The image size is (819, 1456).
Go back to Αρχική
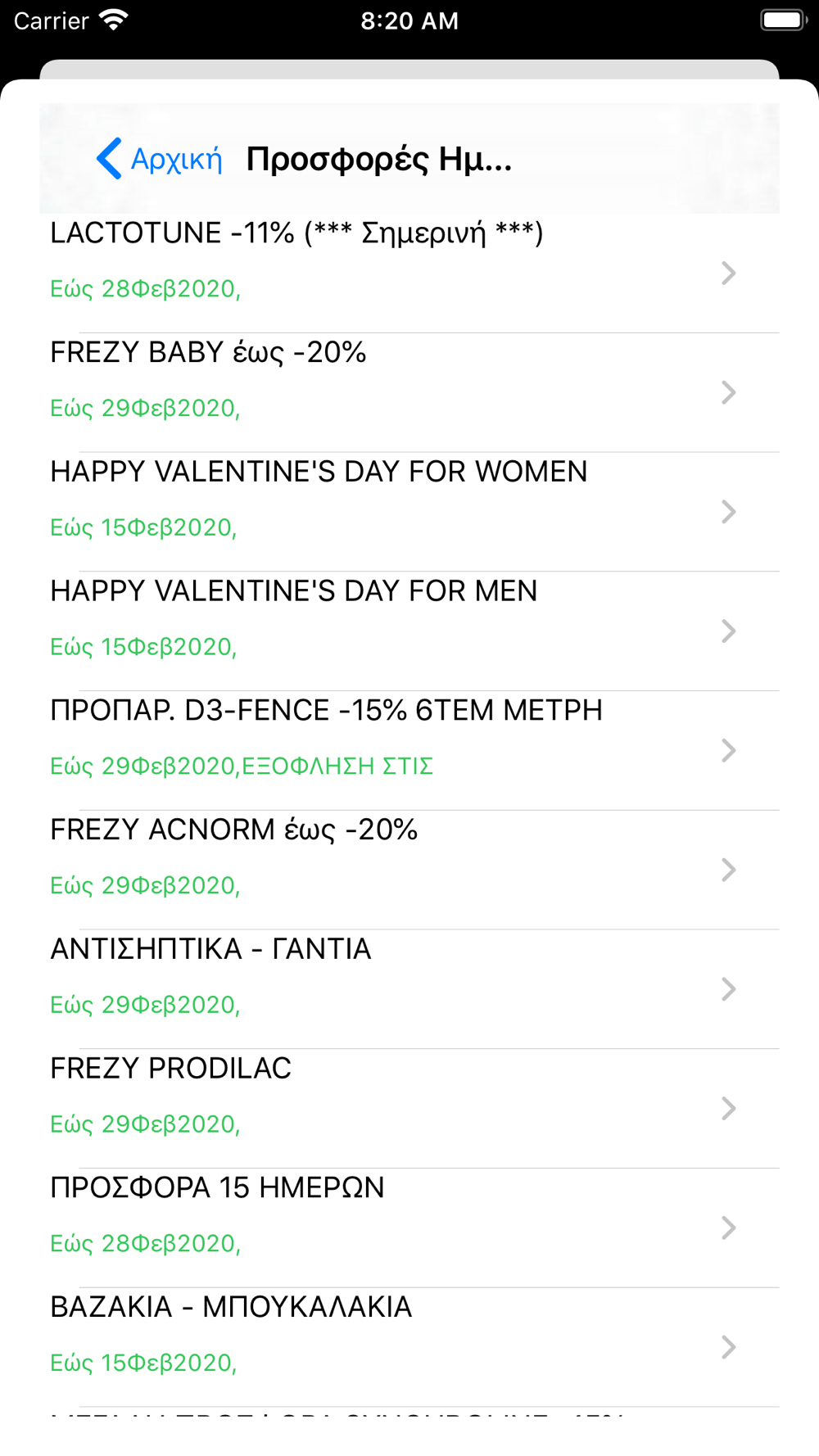(x=160, y=158)
